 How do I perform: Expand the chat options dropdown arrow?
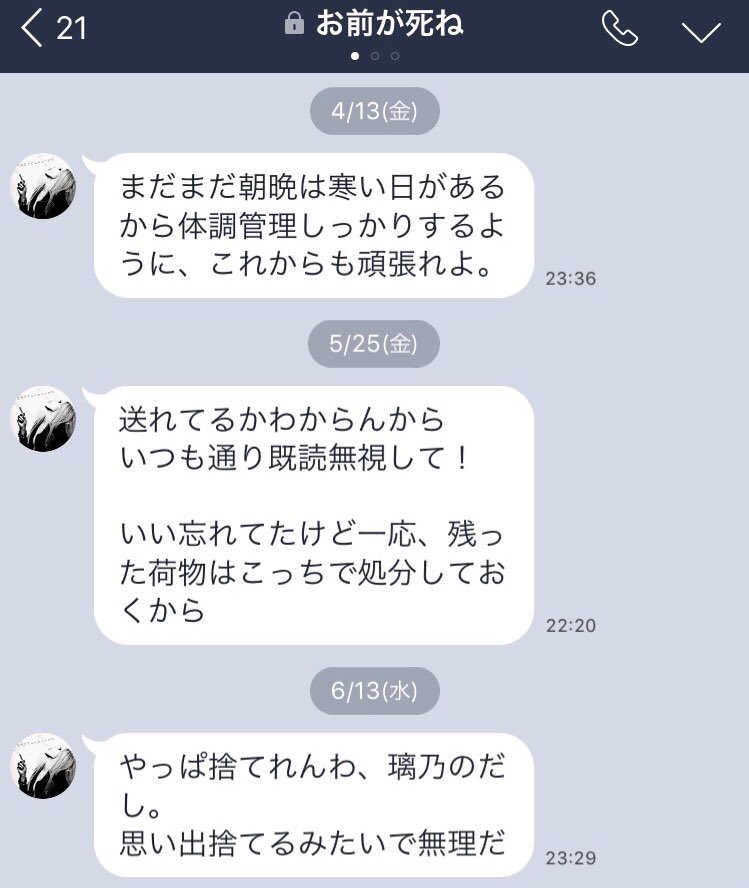click(x=701, y=30)
